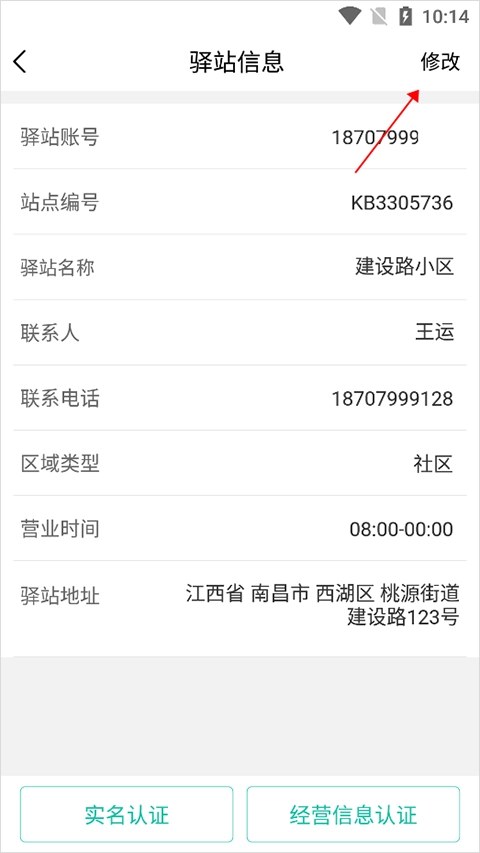Open 经营信息认证 business verification

353,814
